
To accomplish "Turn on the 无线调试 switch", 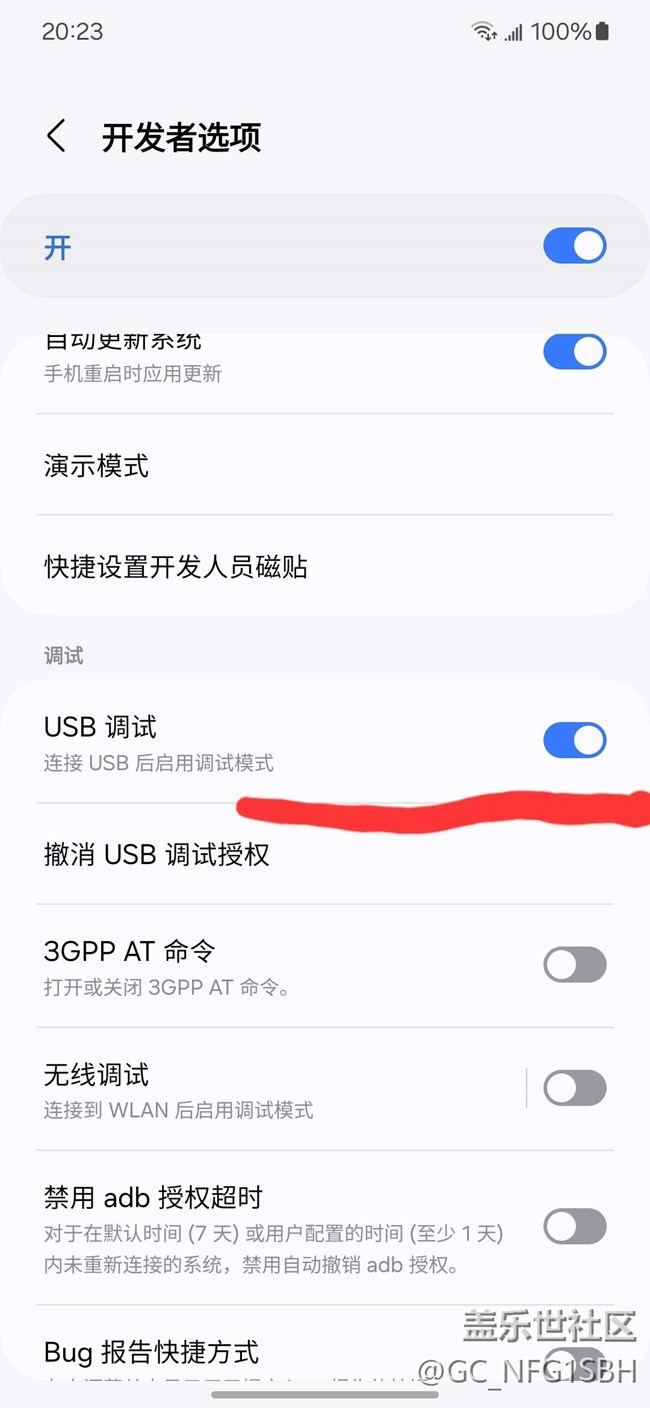I will point(575,1088).
